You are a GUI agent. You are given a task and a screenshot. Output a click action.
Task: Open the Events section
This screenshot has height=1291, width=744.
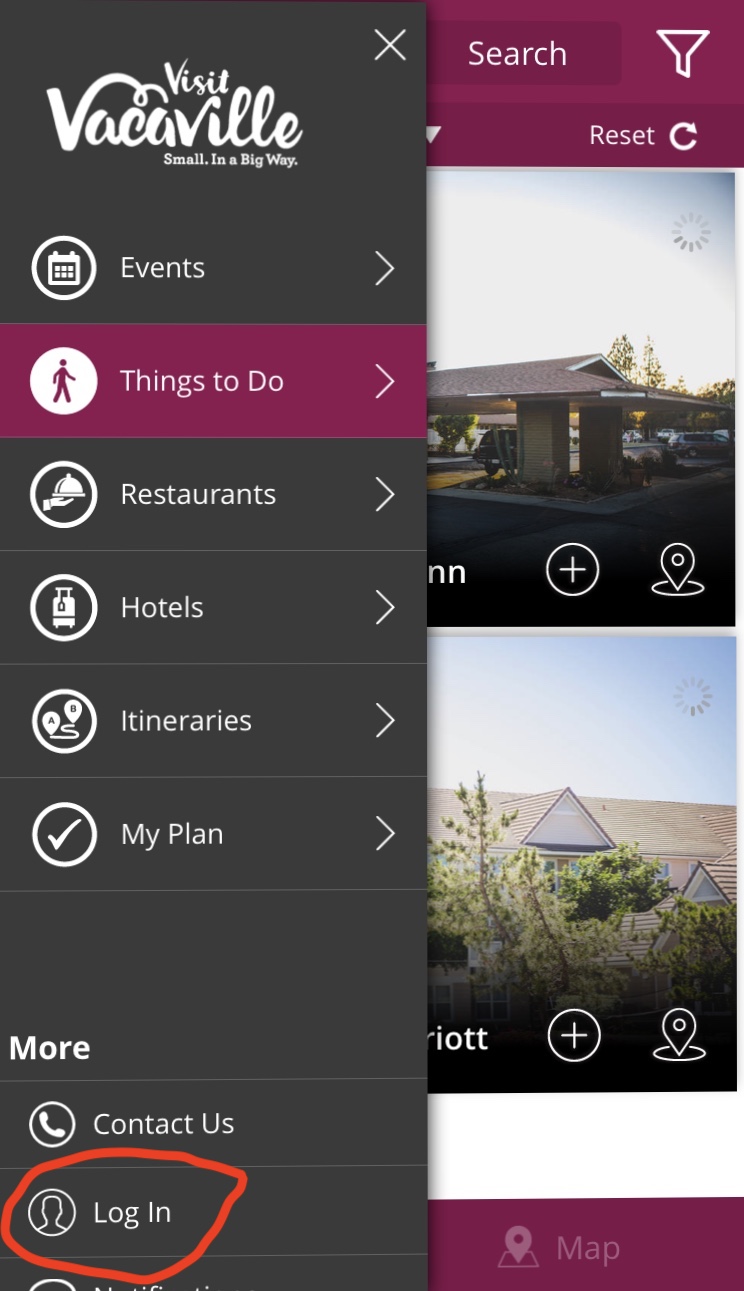pyautogui.click(x=213, y=268)
